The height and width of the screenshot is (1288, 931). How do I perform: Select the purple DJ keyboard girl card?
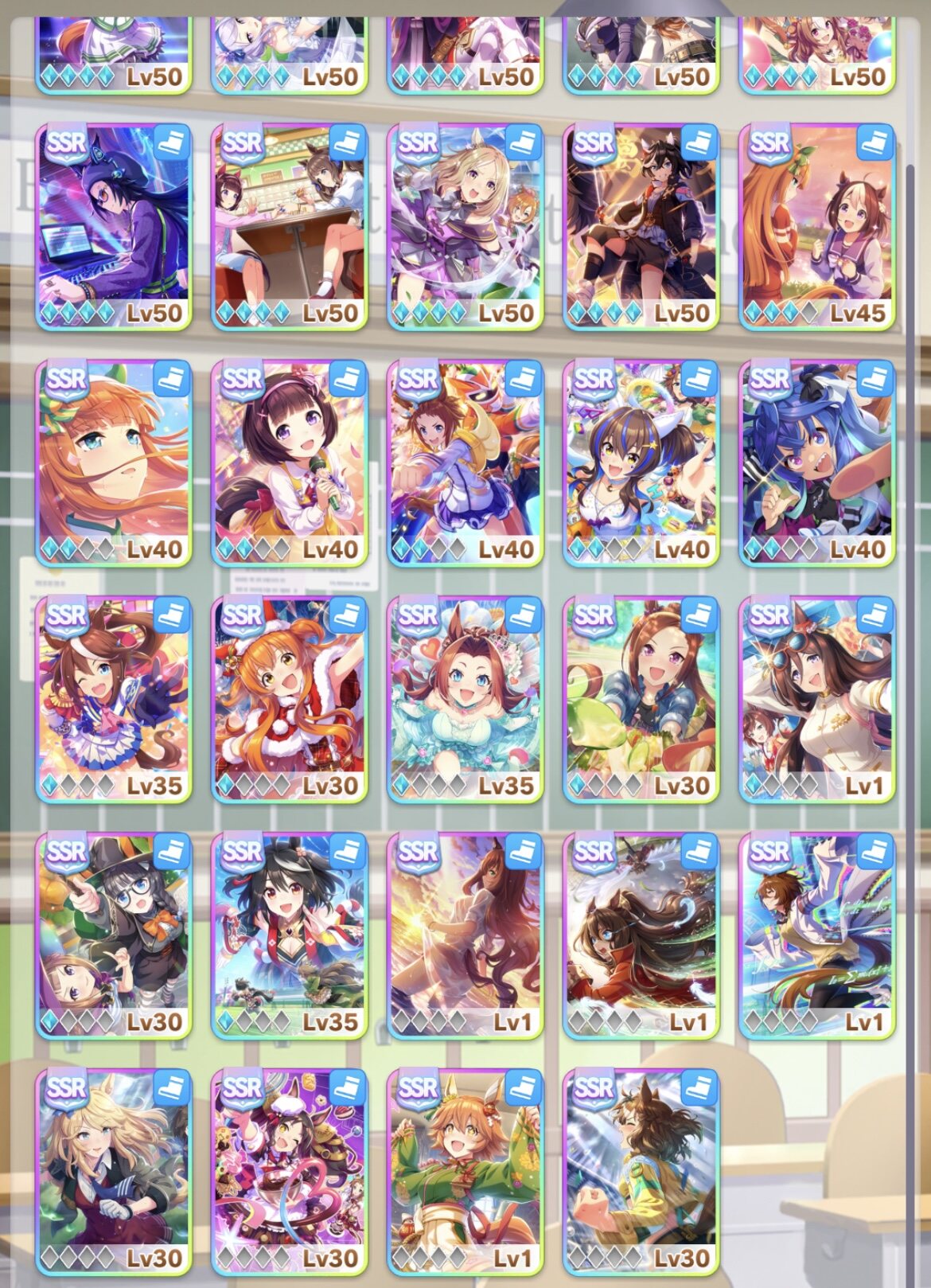pyautogui.click(x=114, y=227)
